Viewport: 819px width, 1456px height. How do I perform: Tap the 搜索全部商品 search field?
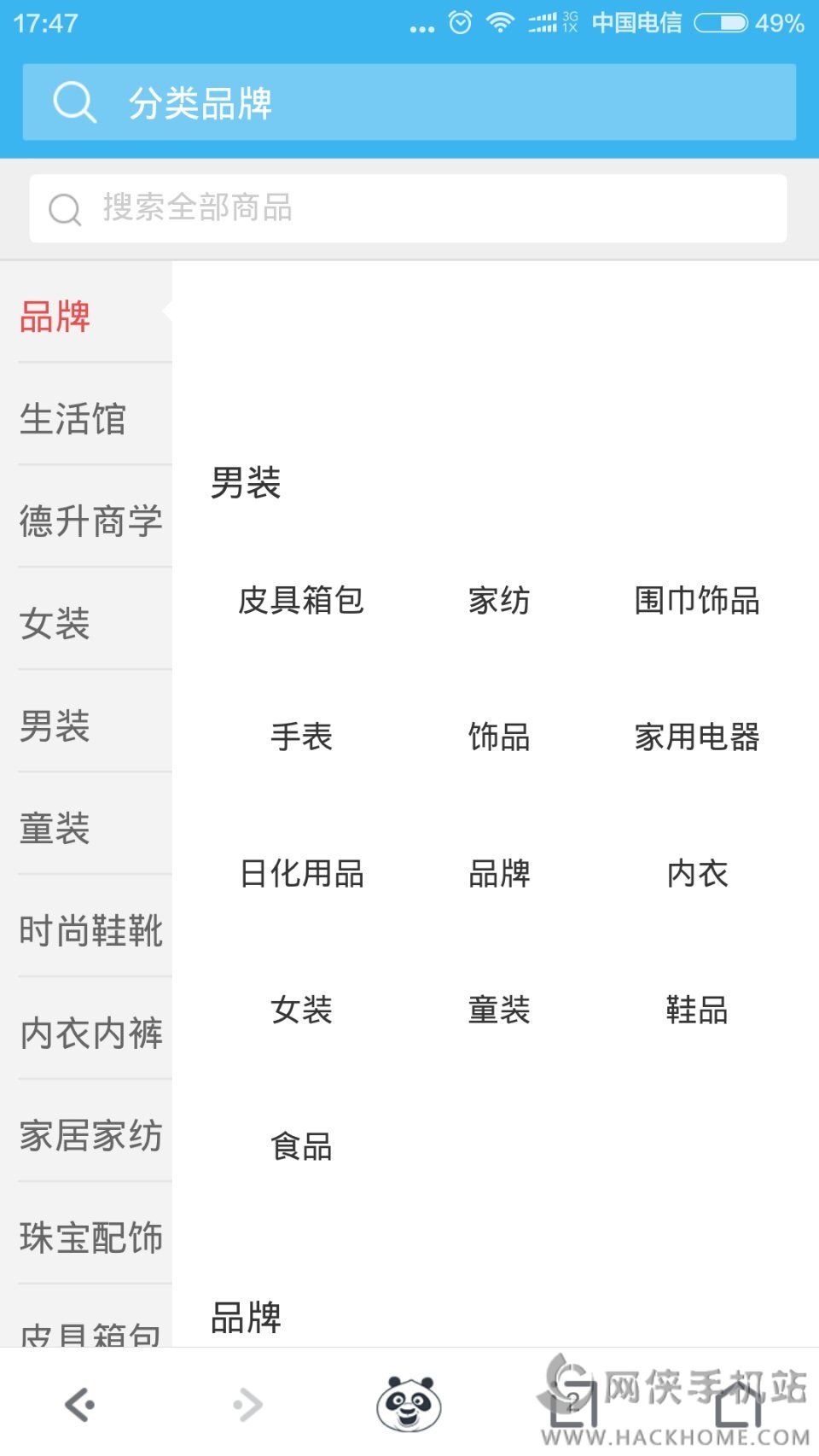pyautogui.click(x=408, y=208)
